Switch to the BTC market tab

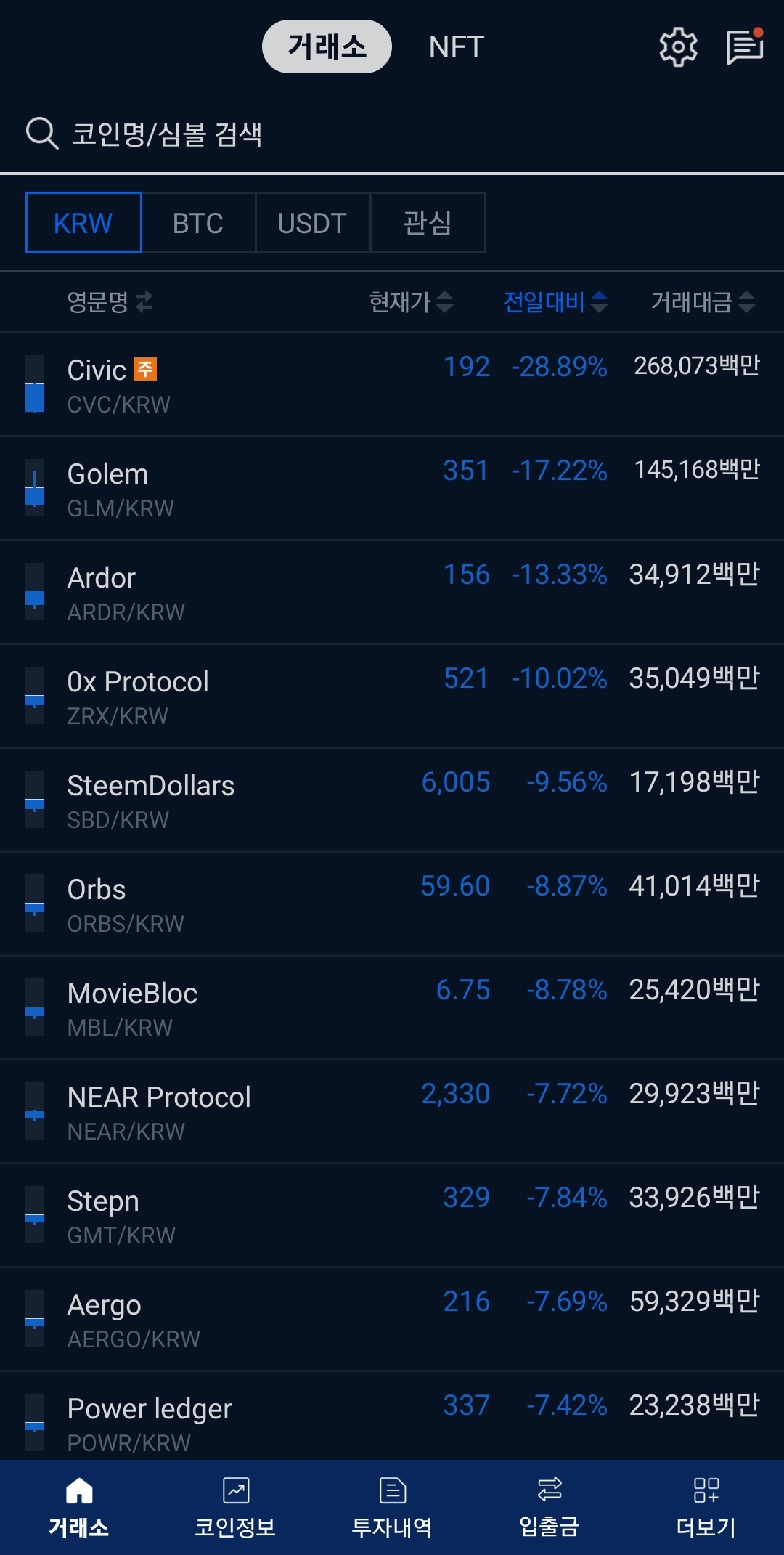coord(197,223)
